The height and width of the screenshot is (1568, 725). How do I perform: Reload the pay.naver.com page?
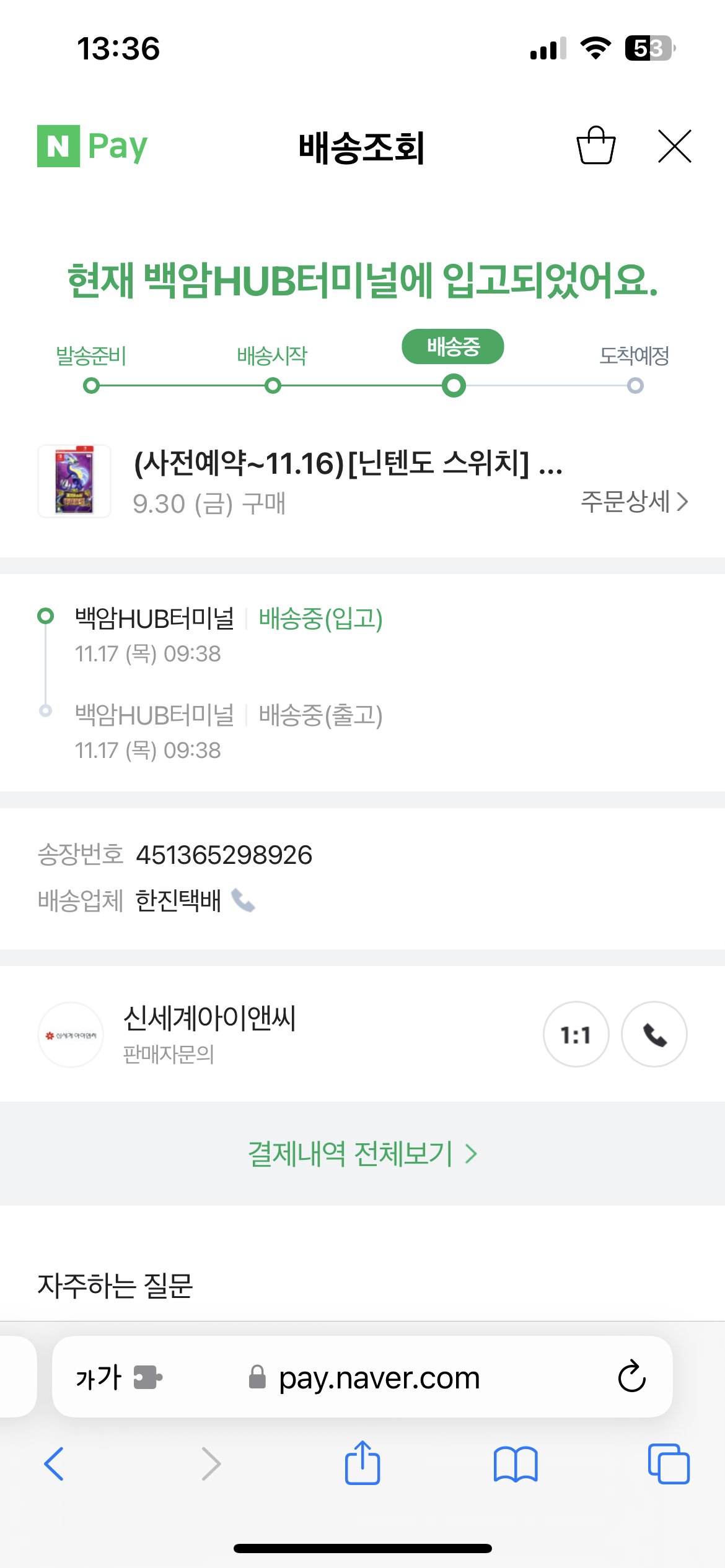point(631,1377)
